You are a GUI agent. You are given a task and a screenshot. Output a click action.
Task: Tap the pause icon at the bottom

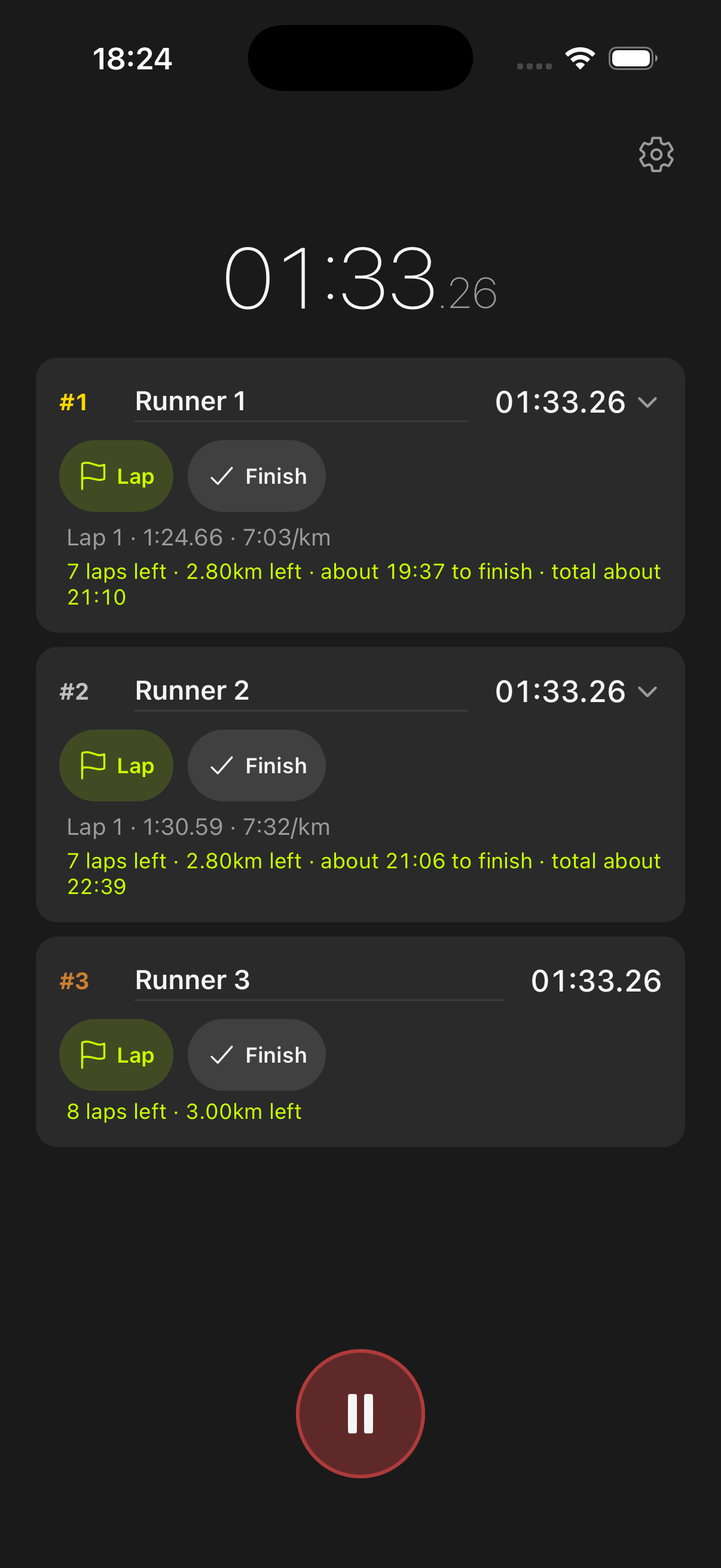click(x=360, y=1413)
